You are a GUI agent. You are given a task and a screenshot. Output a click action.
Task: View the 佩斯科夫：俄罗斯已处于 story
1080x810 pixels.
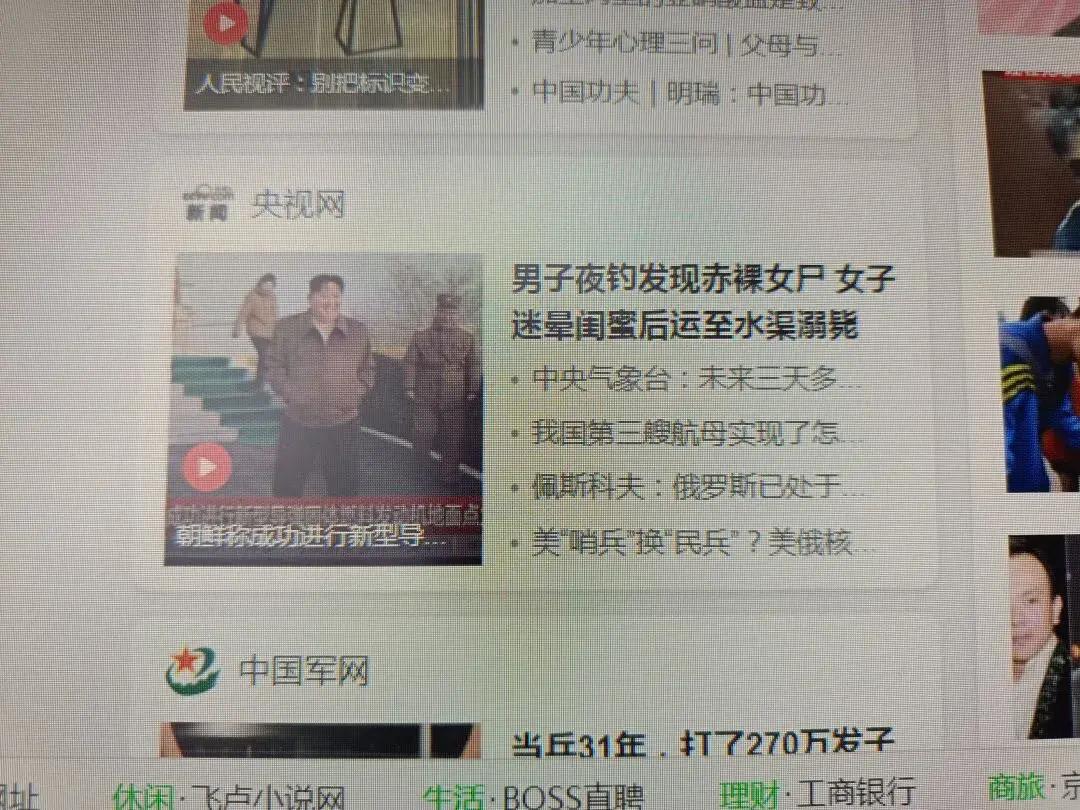coord(696,488)
